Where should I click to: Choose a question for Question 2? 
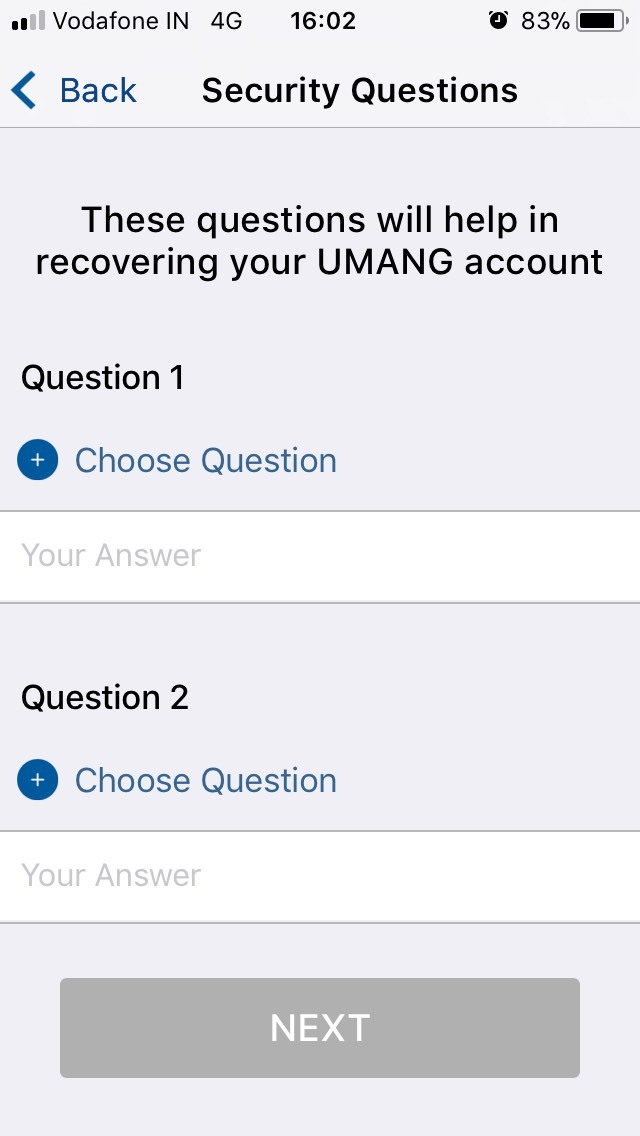[178, 780]
